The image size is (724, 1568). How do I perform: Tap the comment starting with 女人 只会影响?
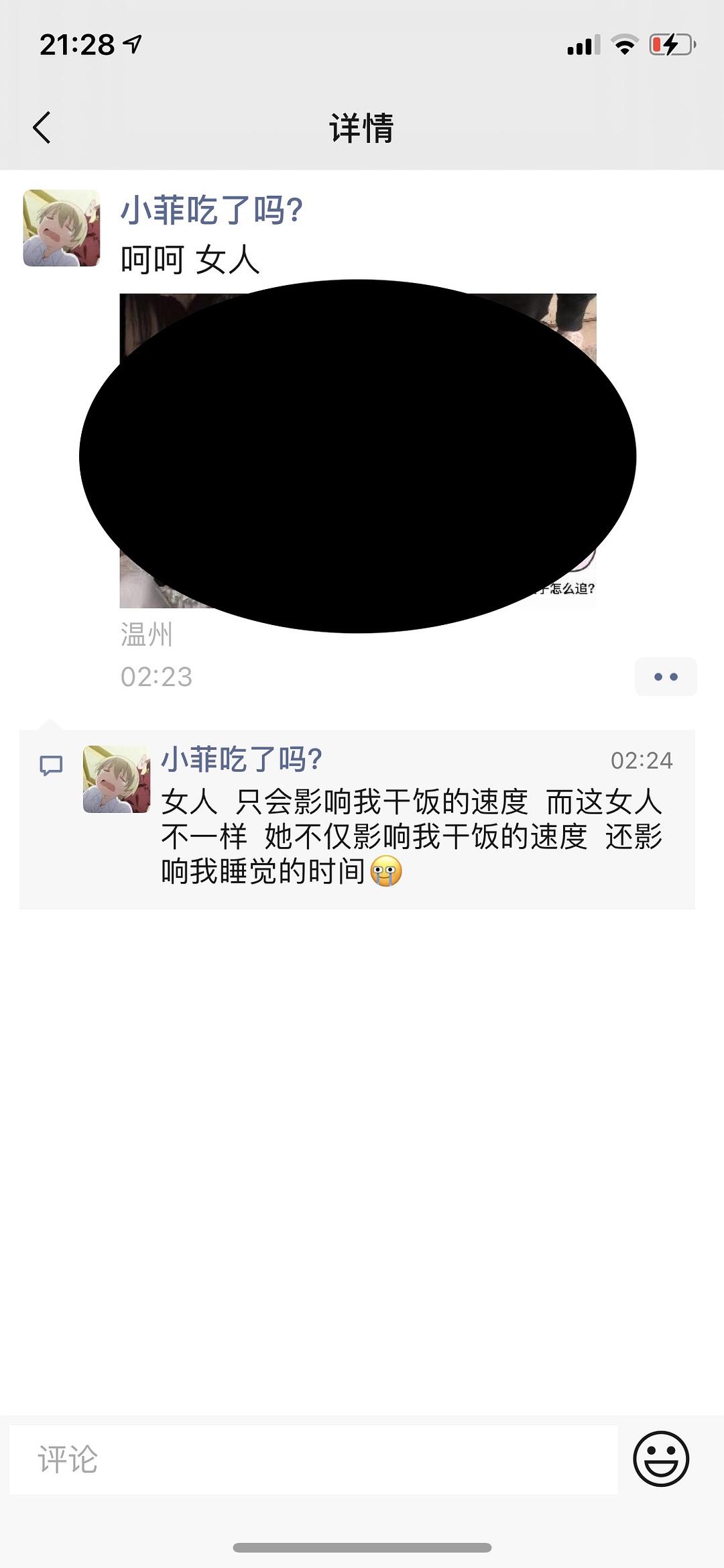[x=412, y=836]
